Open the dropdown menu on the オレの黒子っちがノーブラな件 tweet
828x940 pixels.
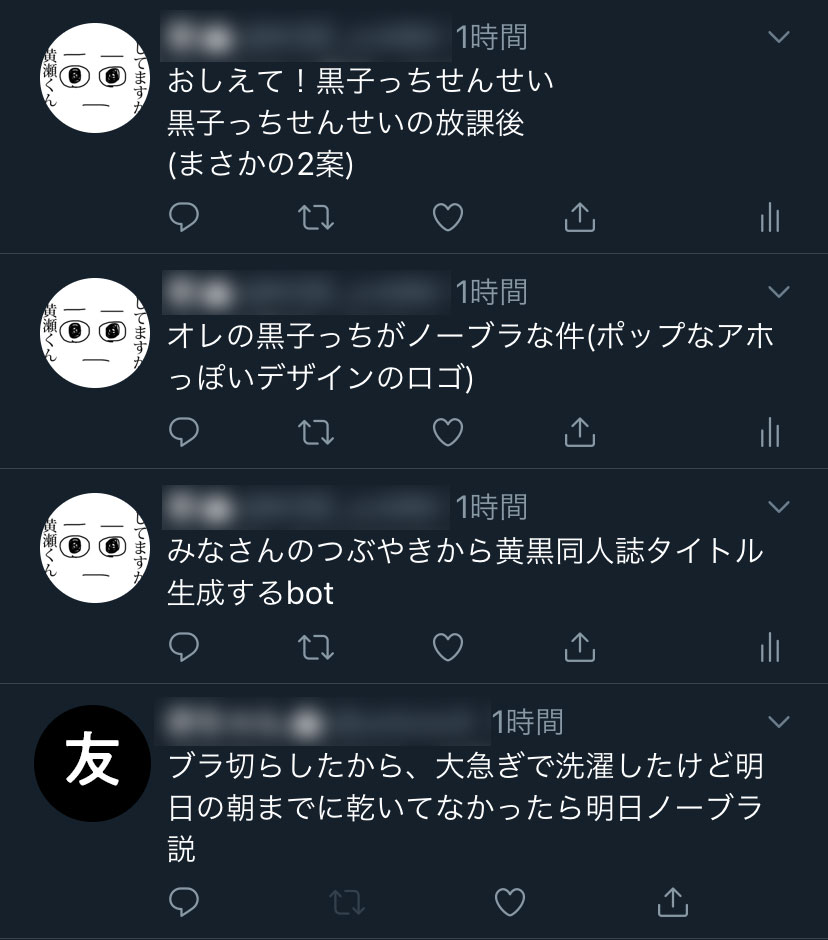point(778,292)
